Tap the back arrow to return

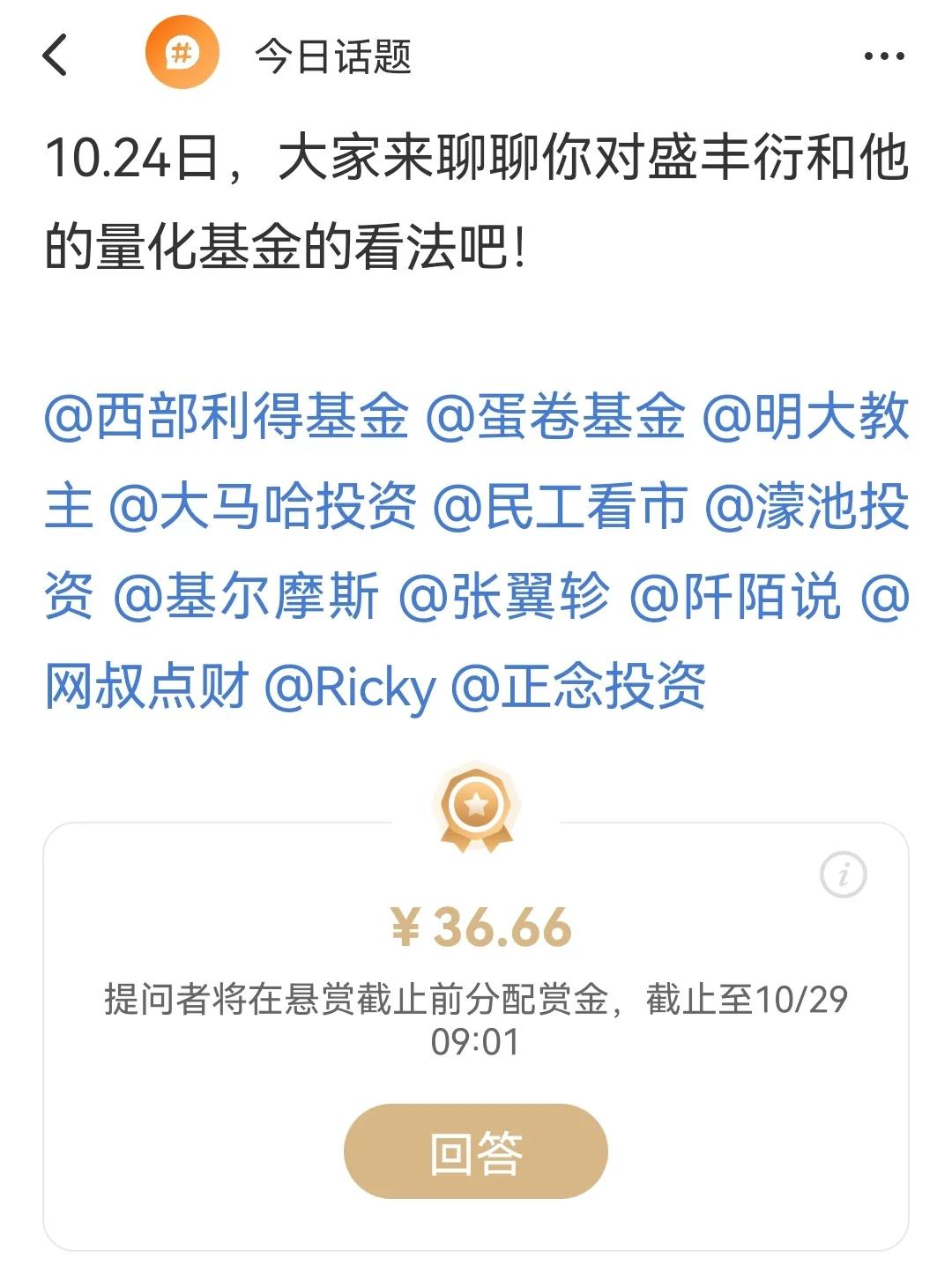[x=55, y=55]
